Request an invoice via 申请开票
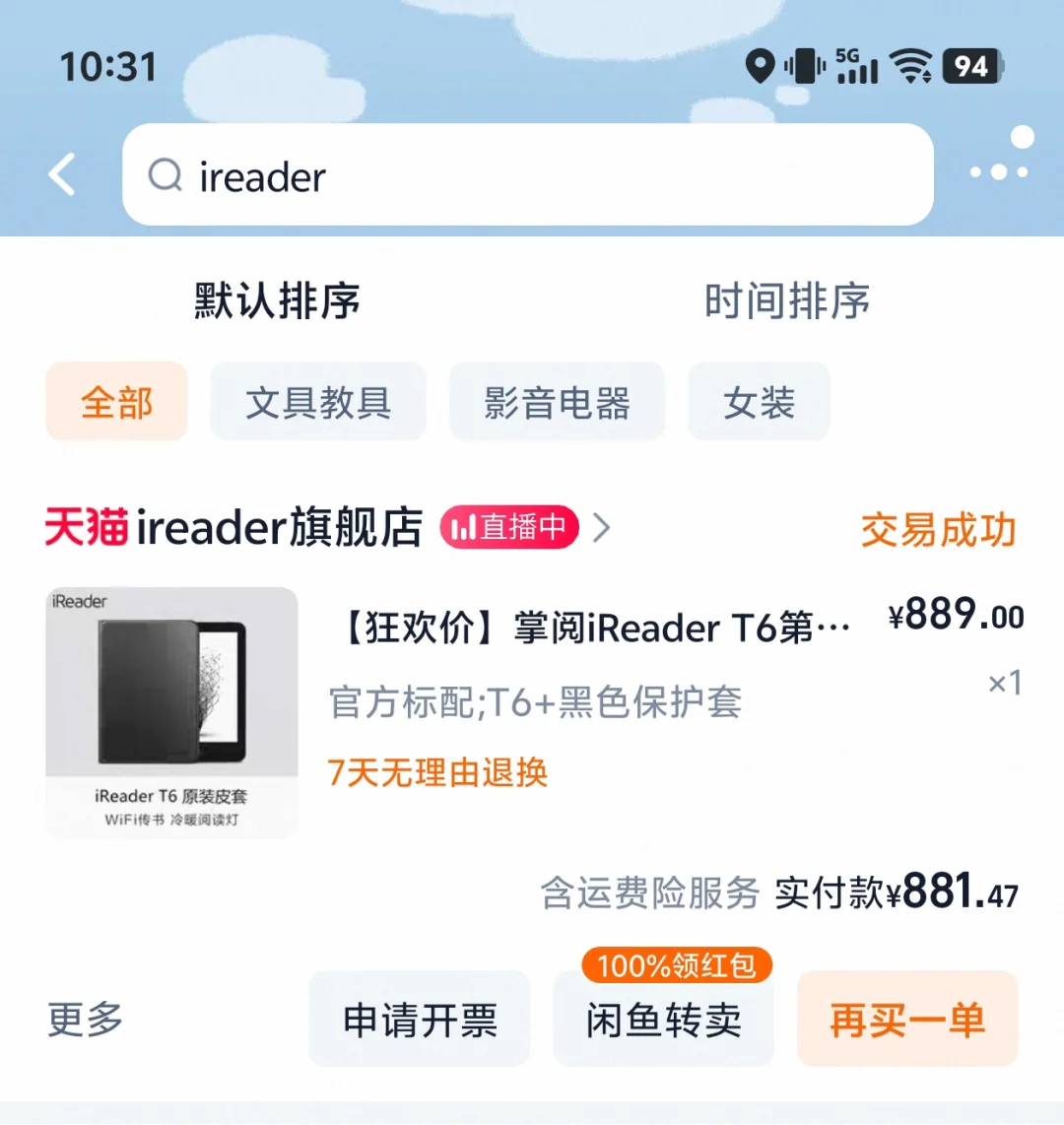This screenshot has height=1125, width=1064. click(420, 1020)
